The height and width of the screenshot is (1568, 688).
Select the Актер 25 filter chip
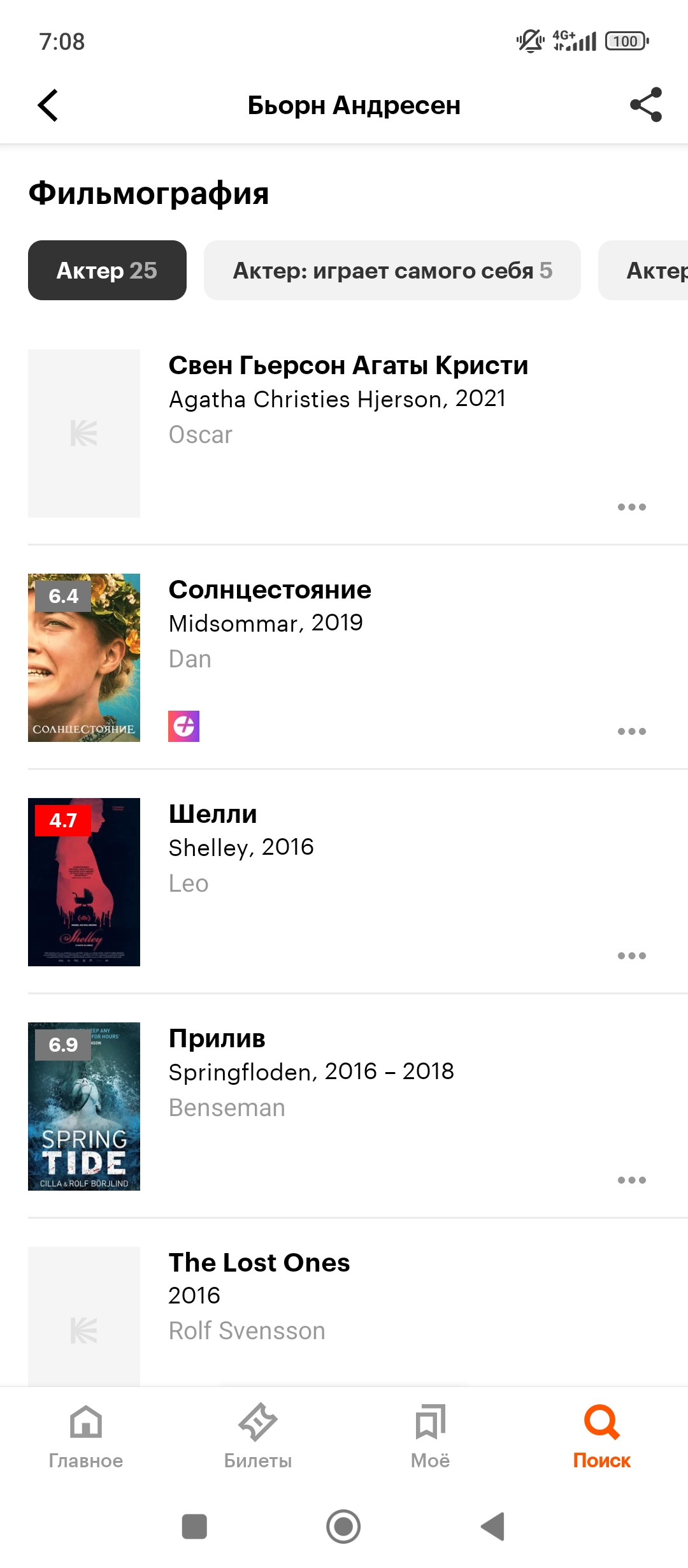click(107, 270)
